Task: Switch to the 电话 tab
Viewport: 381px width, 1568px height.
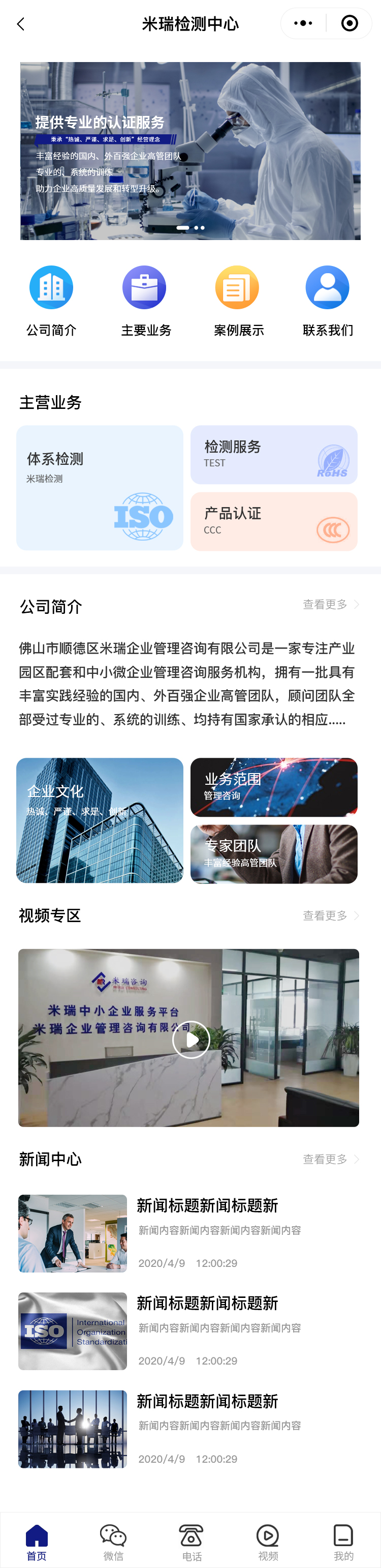Action: 192,1543
